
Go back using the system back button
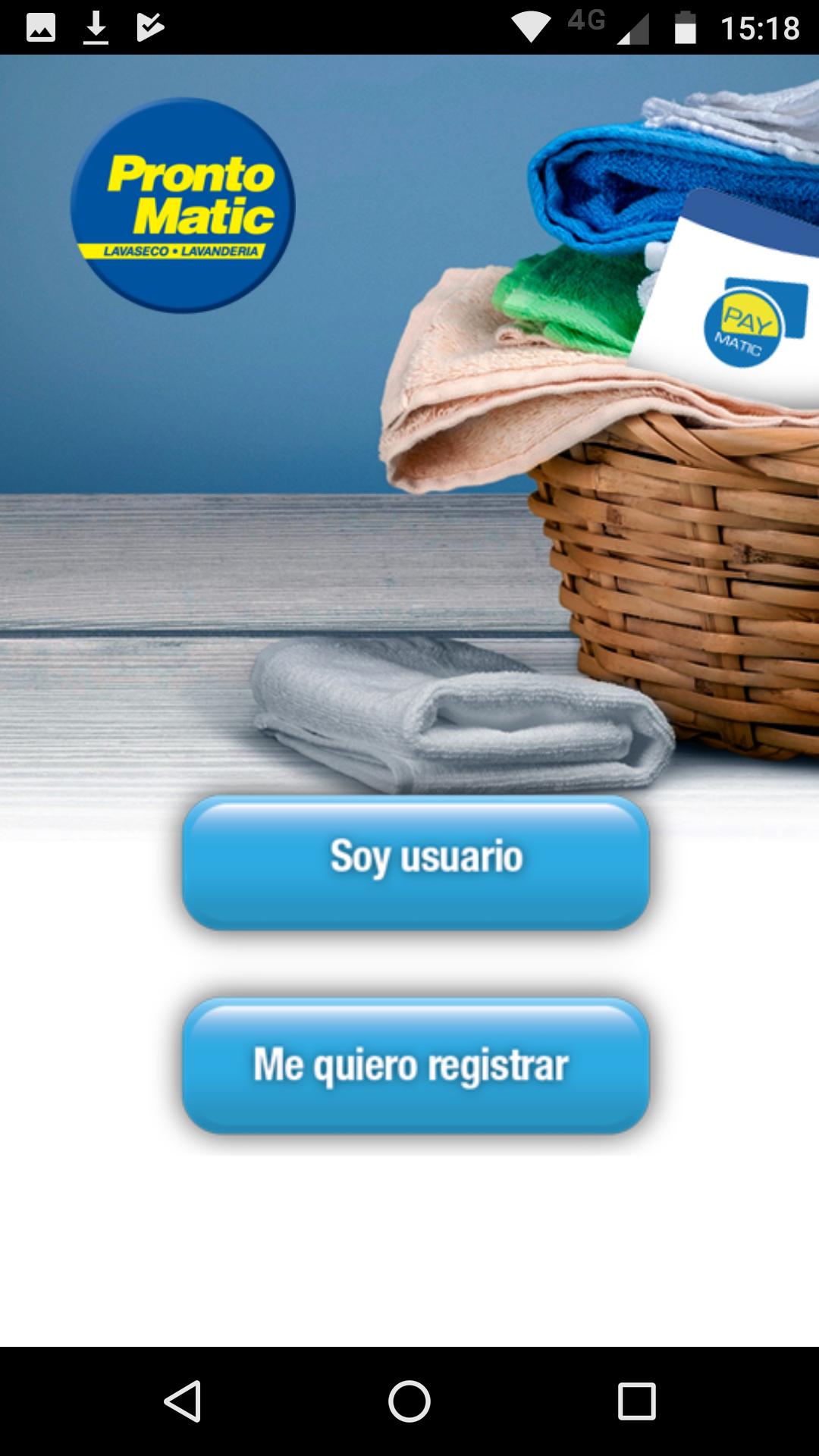[183, 1401]
